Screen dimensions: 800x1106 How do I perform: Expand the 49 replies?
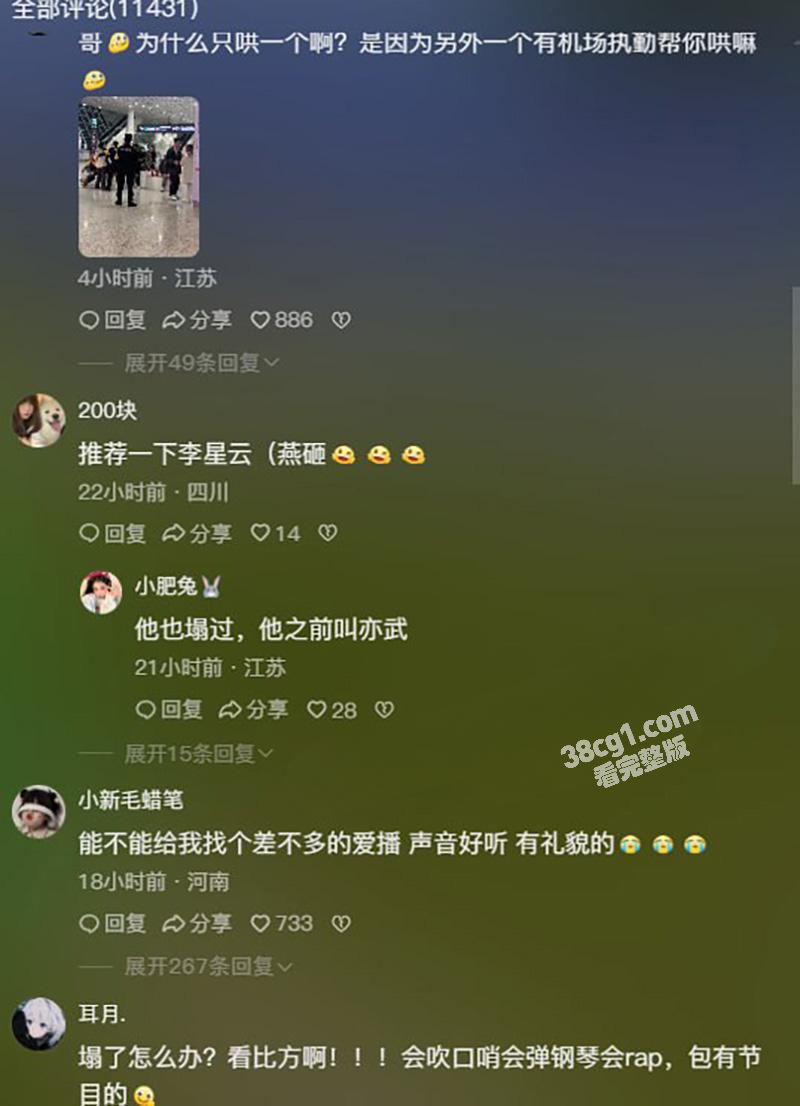tap(200, 363)
